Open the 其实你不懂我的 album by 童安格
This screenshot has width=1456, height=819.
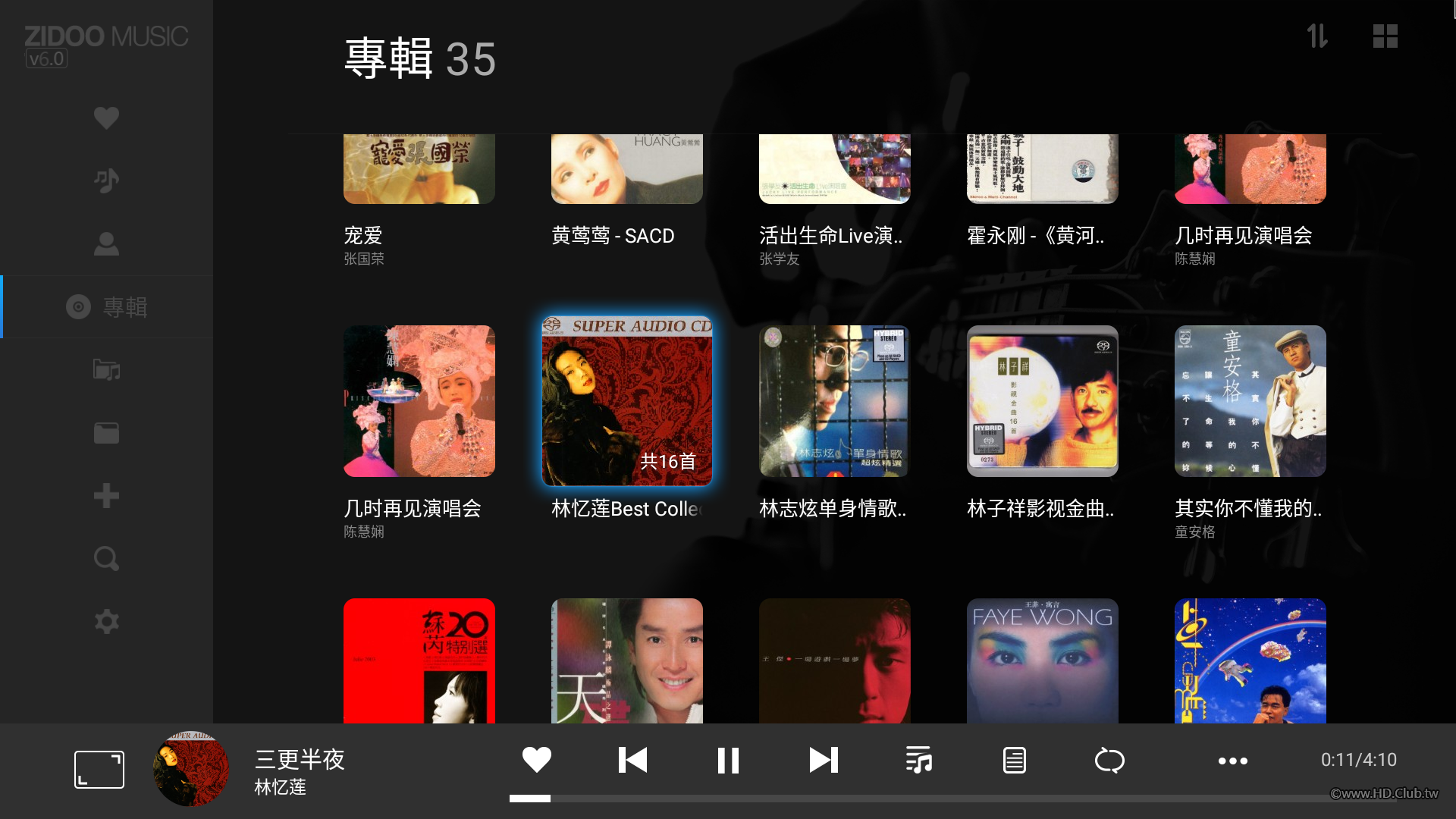tap(1250, 402)
